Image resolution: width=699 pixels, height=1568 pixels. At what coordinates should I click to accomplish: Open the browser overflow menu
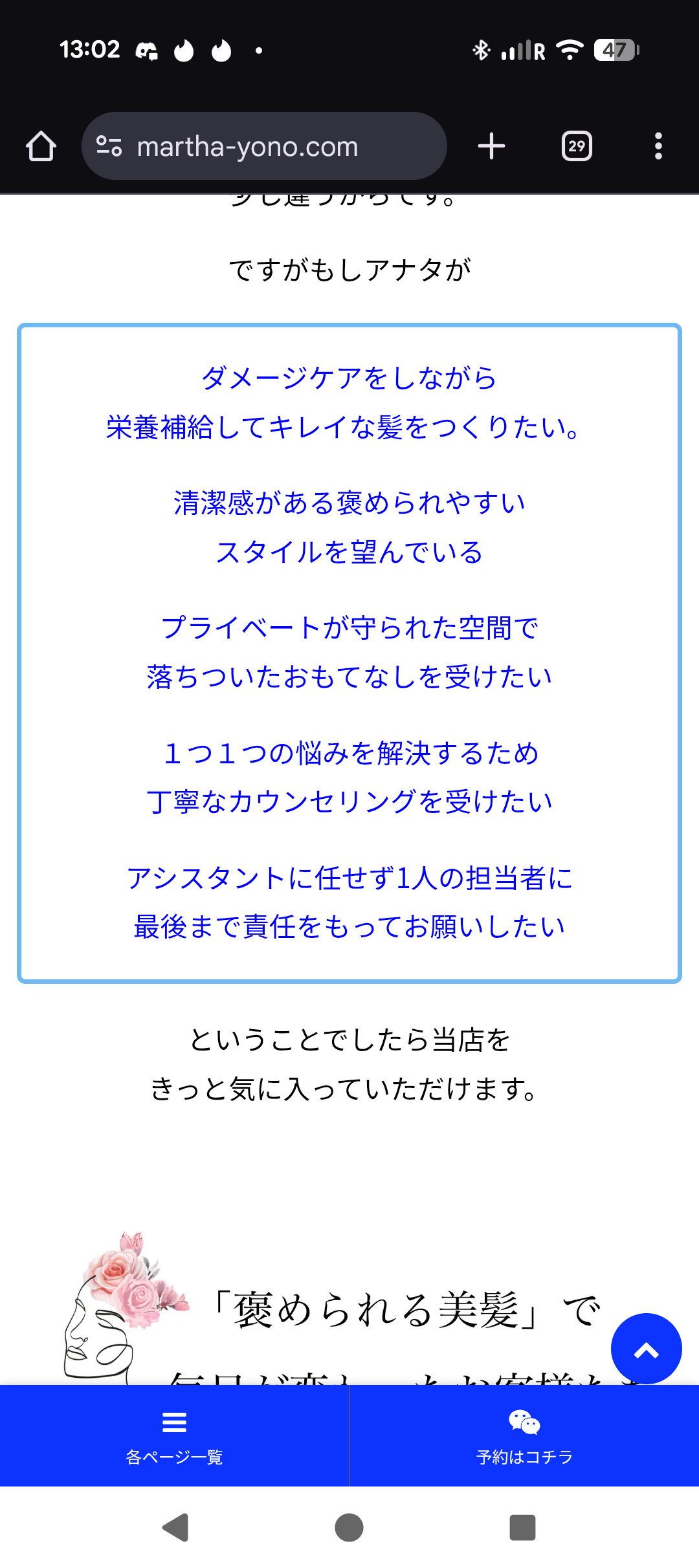[658, 146]
